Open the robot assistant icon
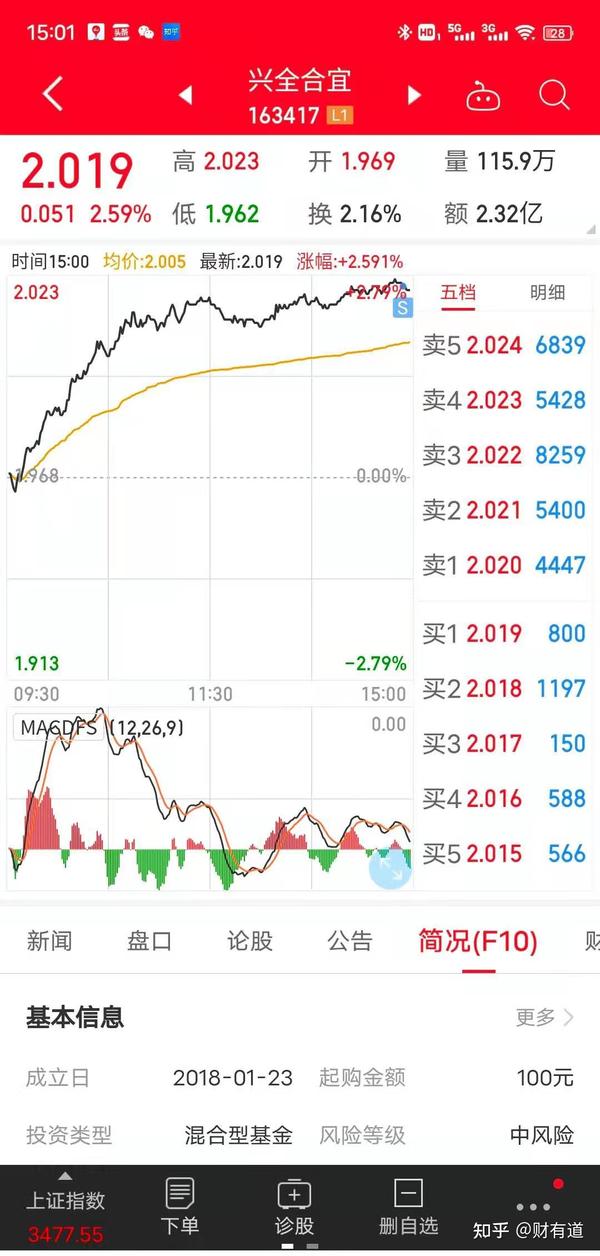Image resolution: width=600 pixels, height=1256 pixels. point(483,96)
